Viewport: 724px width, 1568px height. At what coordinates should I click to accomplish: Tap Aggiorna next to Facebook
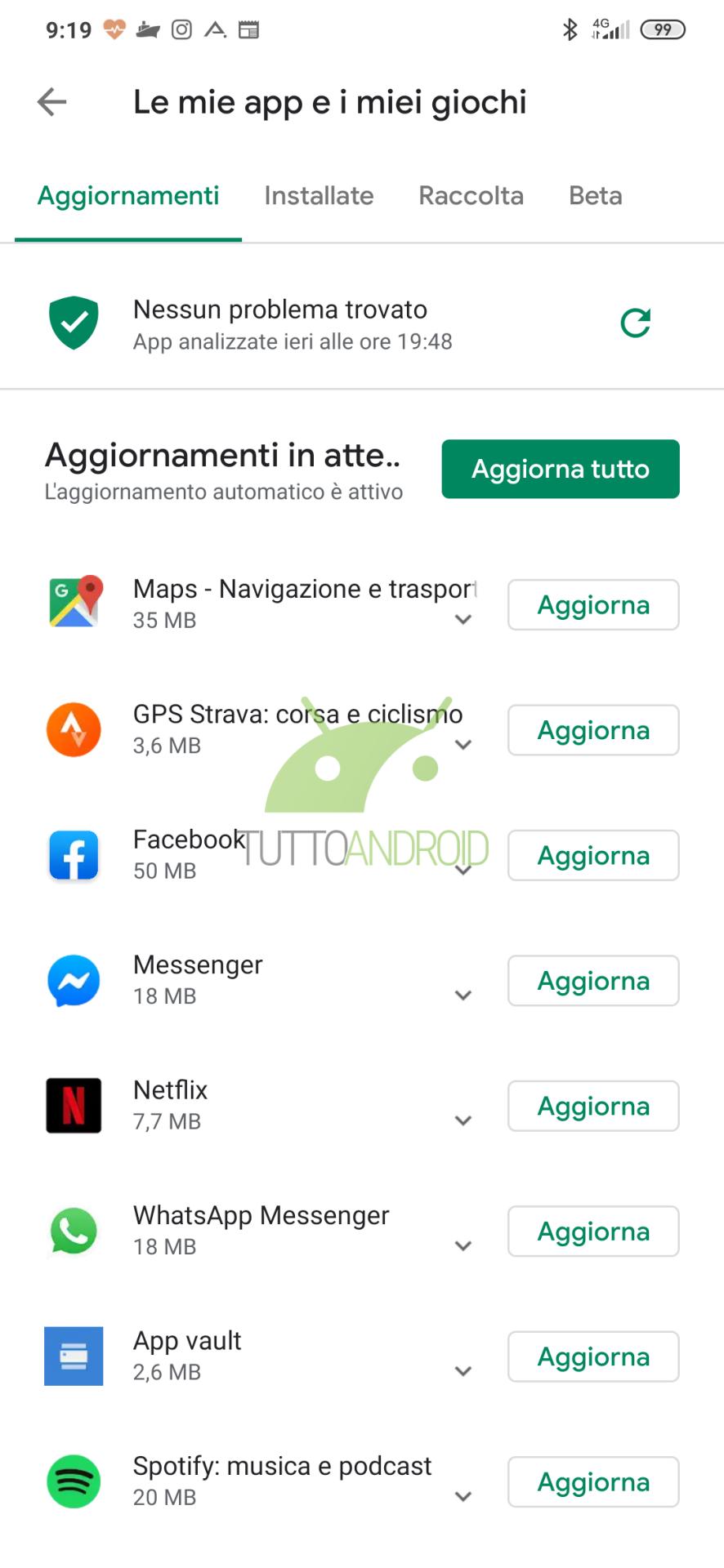click(593, 856)
